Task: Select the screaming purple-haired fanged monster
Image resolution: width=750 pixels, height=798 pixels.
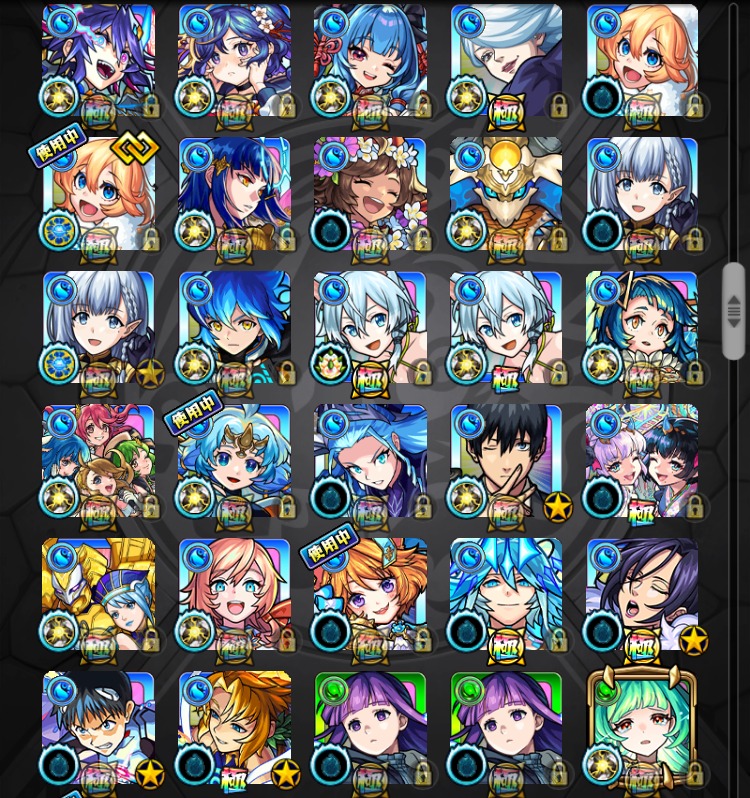Action: click(98, 60)
